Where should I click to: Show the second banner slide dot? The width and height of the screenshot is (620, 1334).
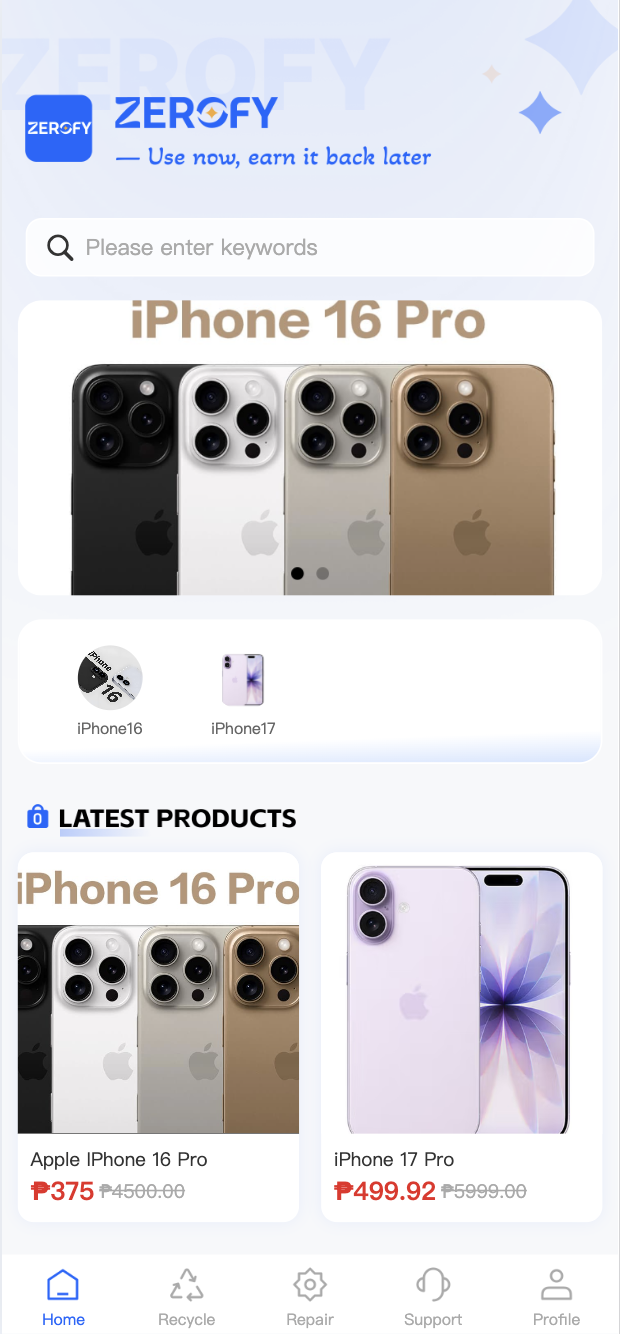(x=322, y=574)
